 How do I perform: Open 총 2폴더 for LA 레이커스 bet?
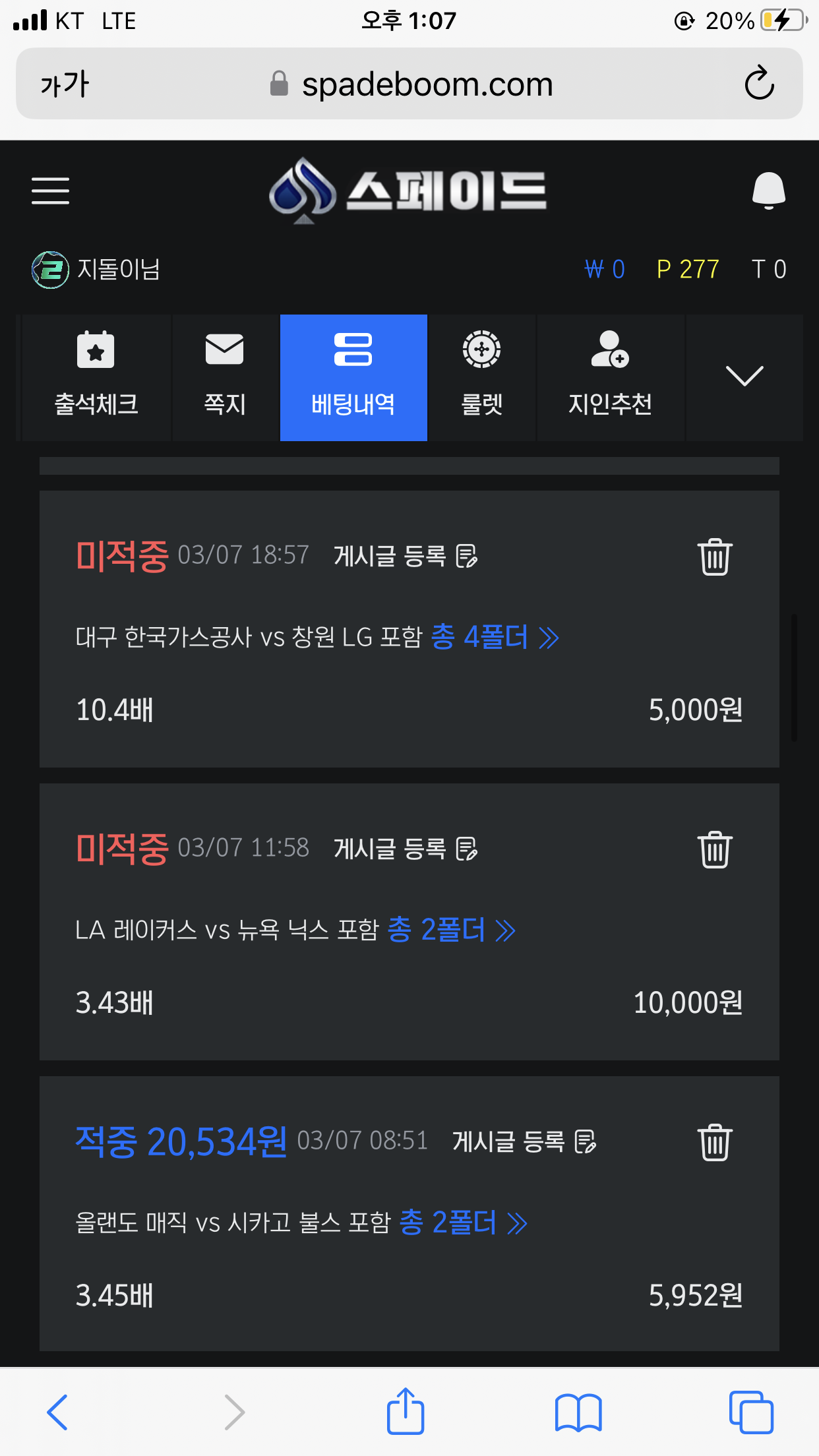(452, 930)
